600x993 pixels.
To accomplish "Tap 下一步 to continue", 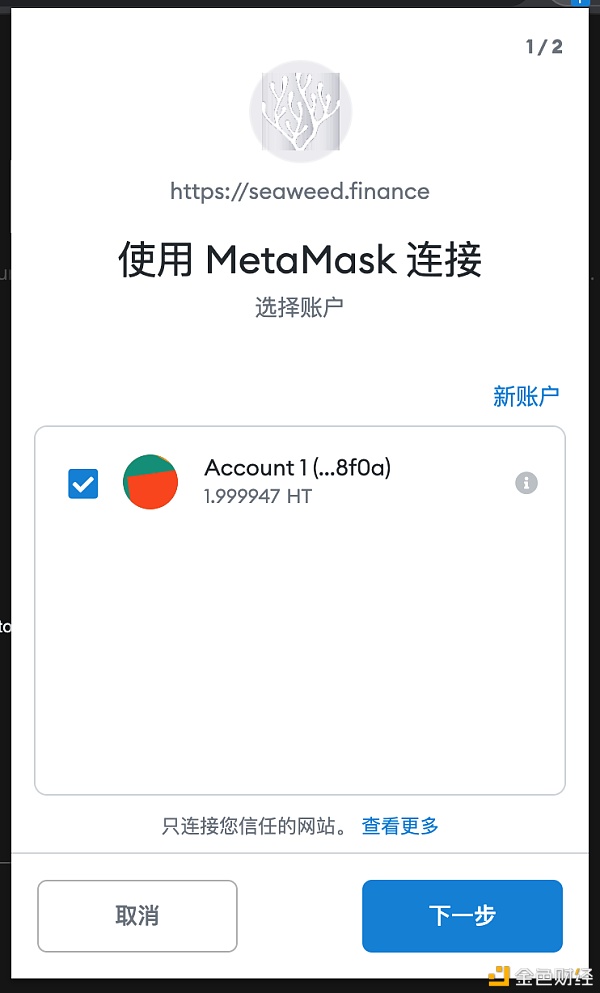I will tap(462, 916).
